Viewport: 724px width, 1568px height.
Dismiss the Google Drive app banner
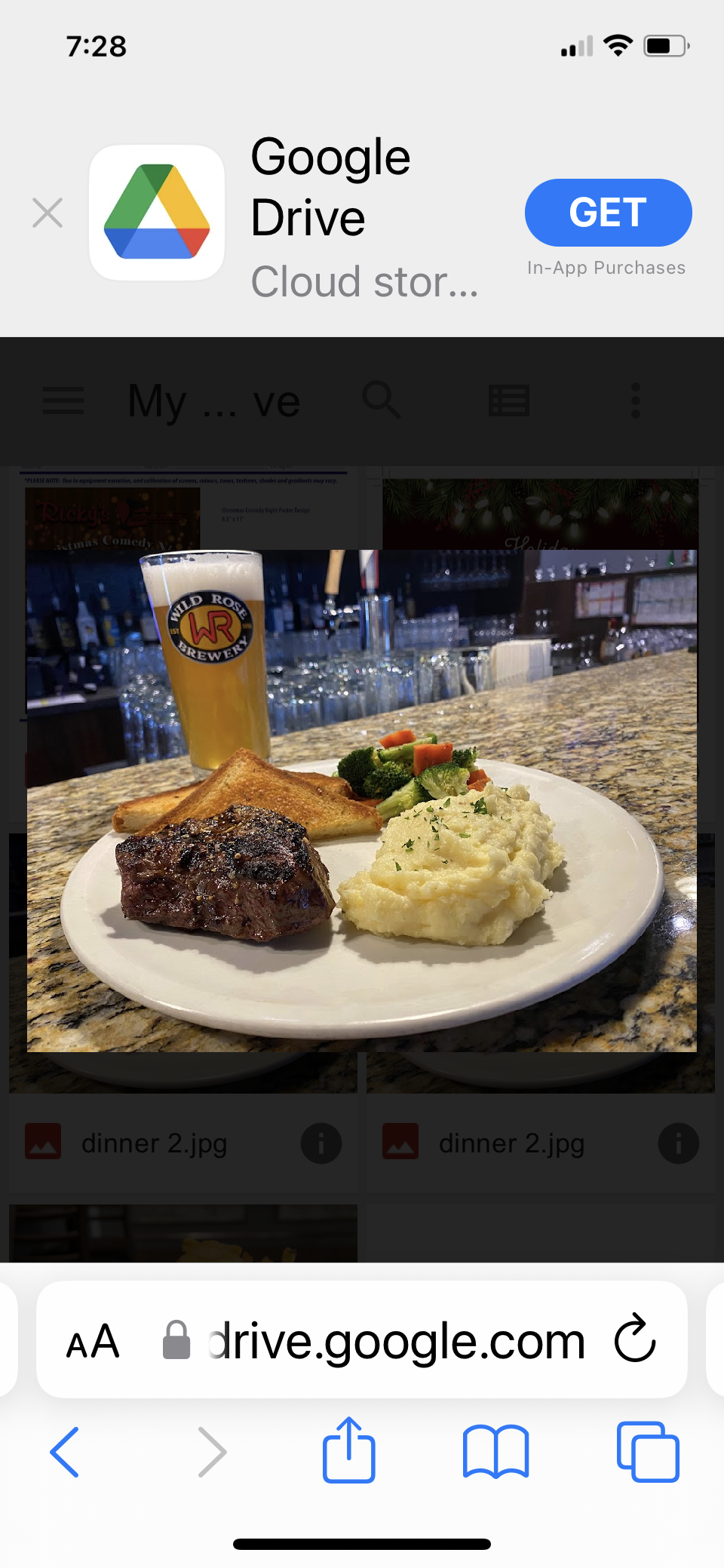tap(48, 213)
